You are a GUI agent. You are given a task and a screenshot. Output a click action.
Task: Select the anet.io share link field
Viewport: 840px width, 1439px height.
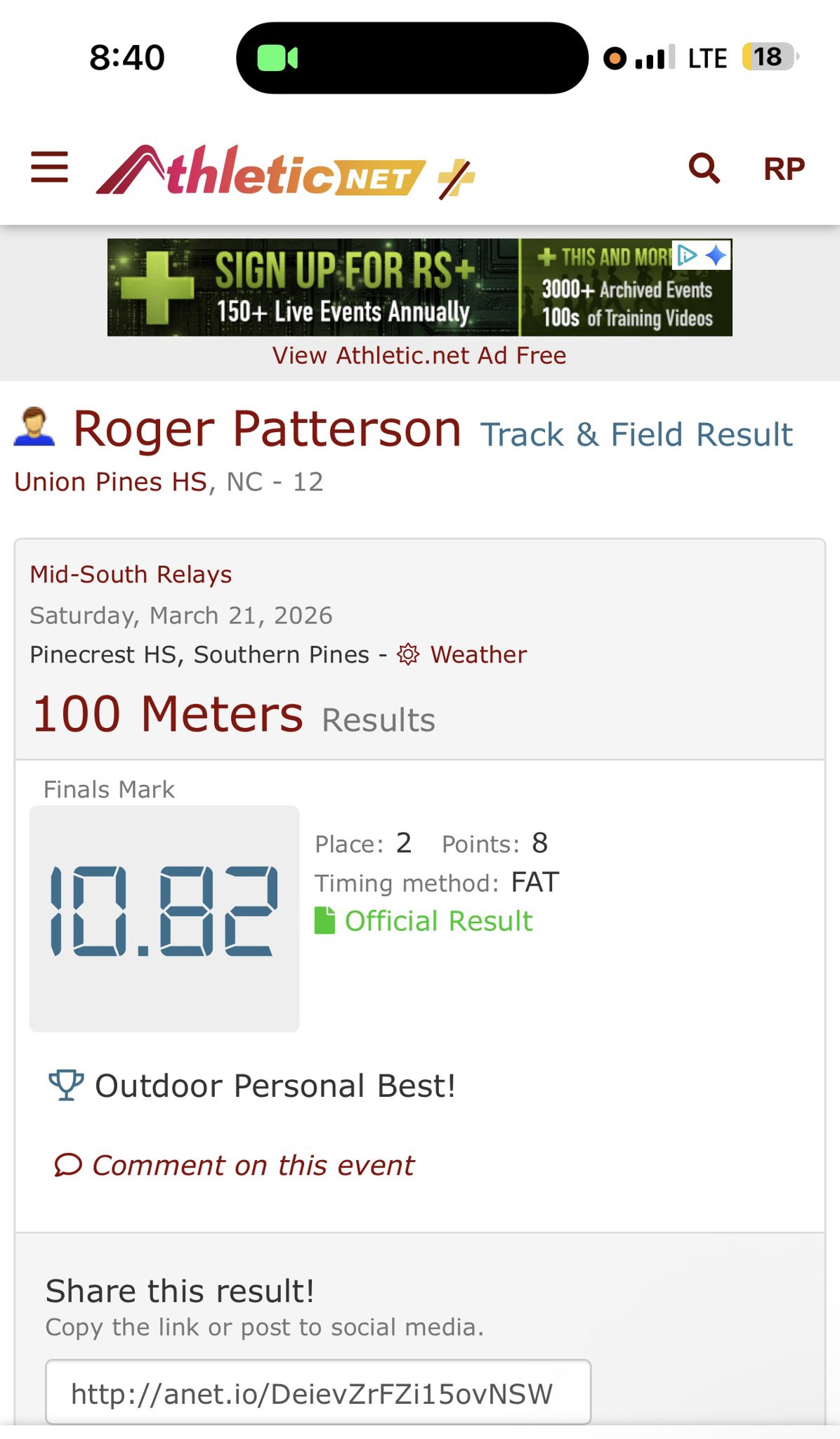[x=317, y=1393]
